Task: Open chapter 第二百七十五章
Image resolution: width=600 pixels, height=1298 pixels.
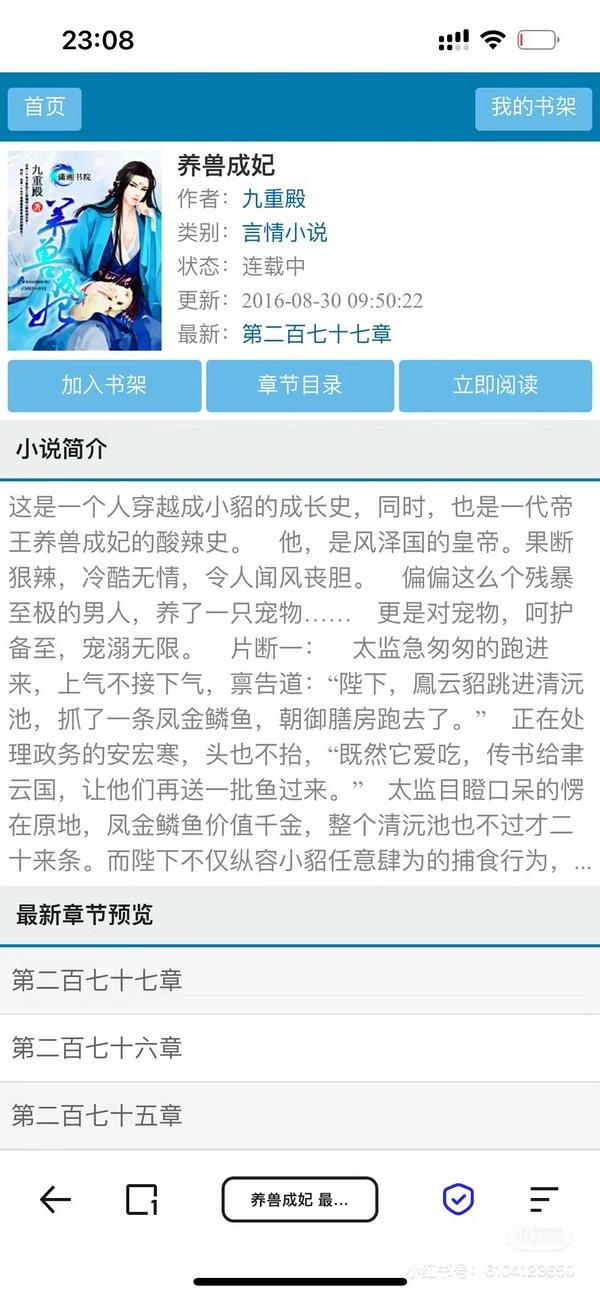Action: point(300,1115)
